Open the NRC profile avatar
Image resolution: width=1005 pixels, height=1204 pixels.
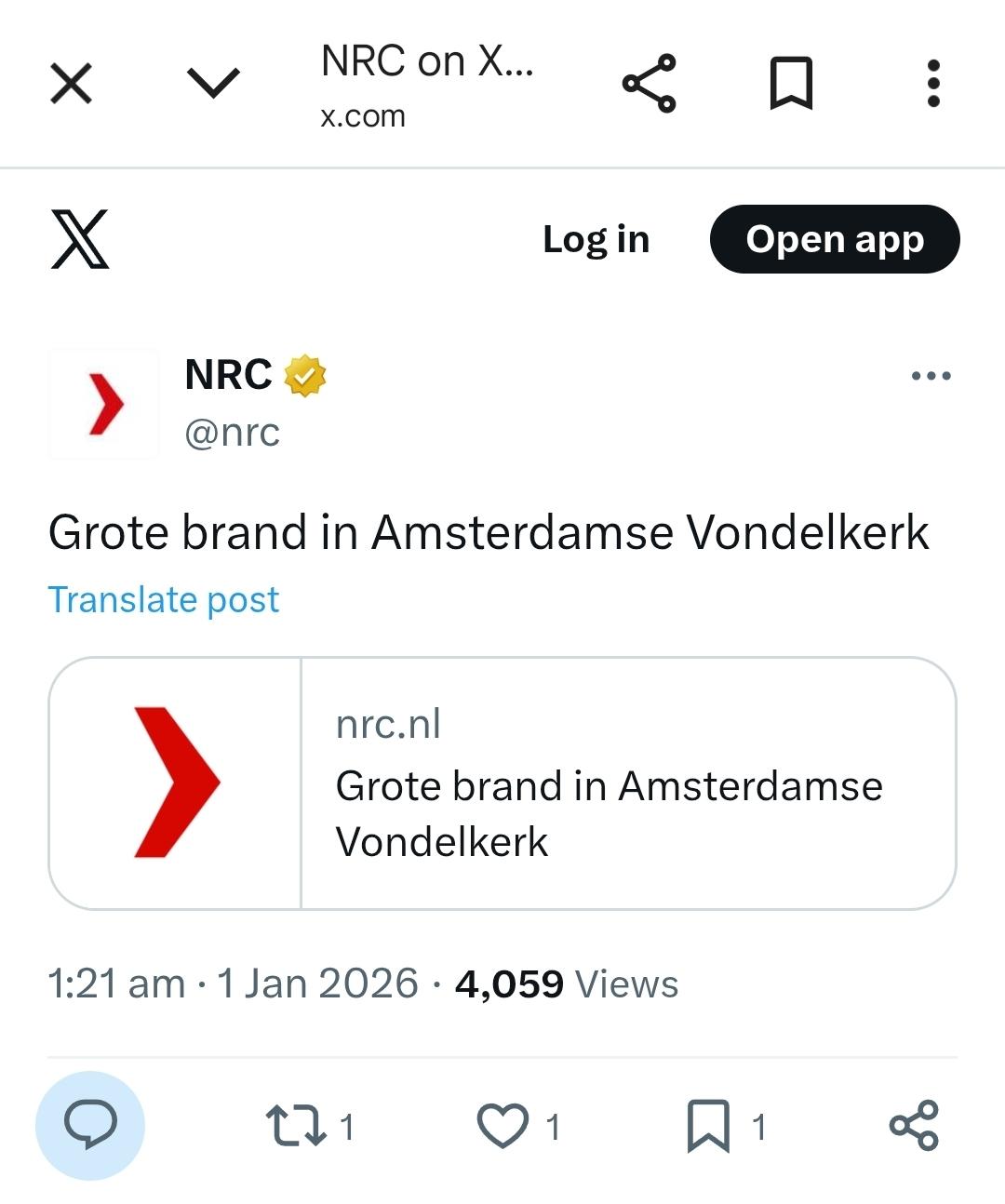pos(104,404)
